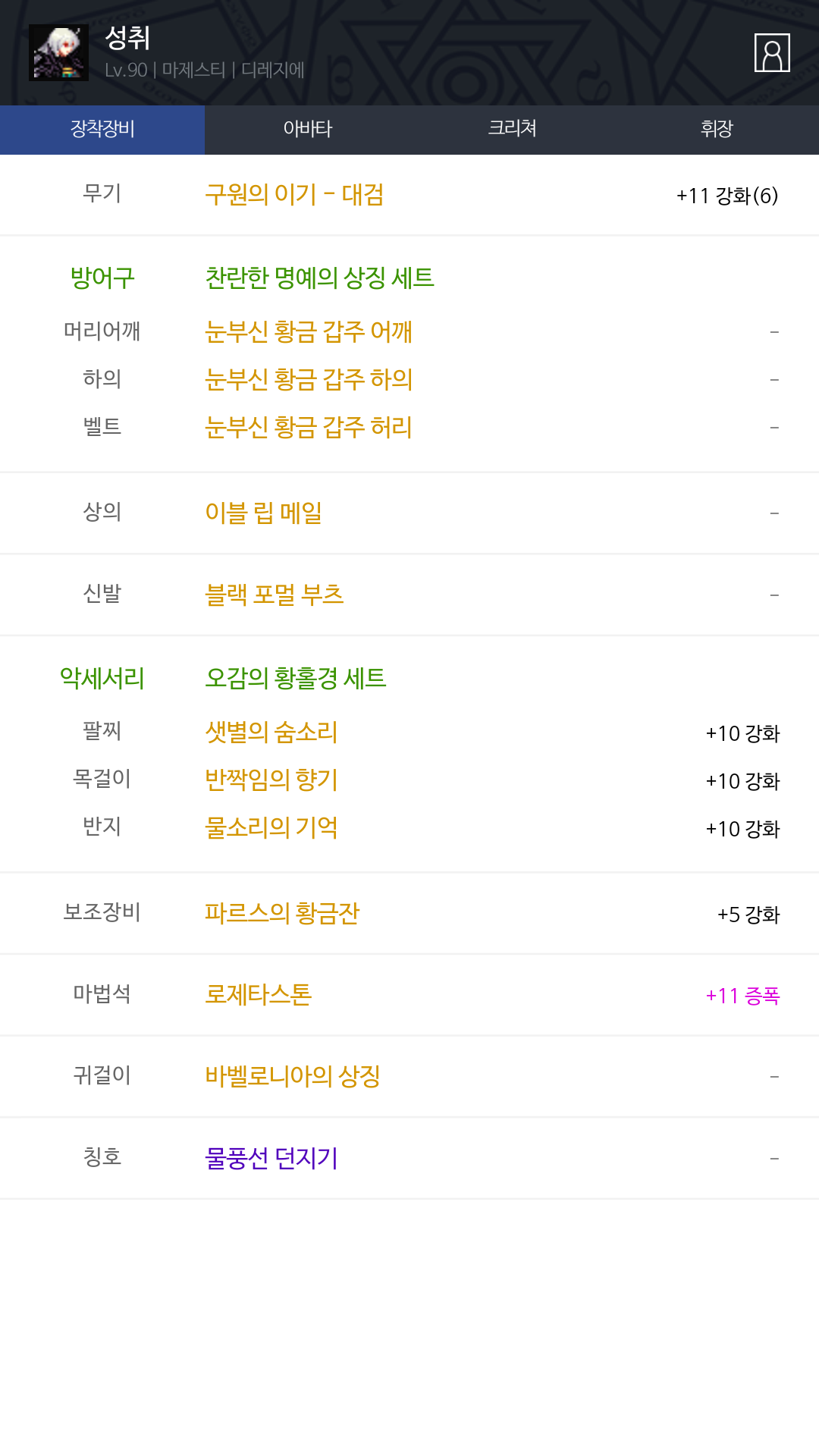
Task: Open title 물풍선 던지기
Action: [271, 1158]
